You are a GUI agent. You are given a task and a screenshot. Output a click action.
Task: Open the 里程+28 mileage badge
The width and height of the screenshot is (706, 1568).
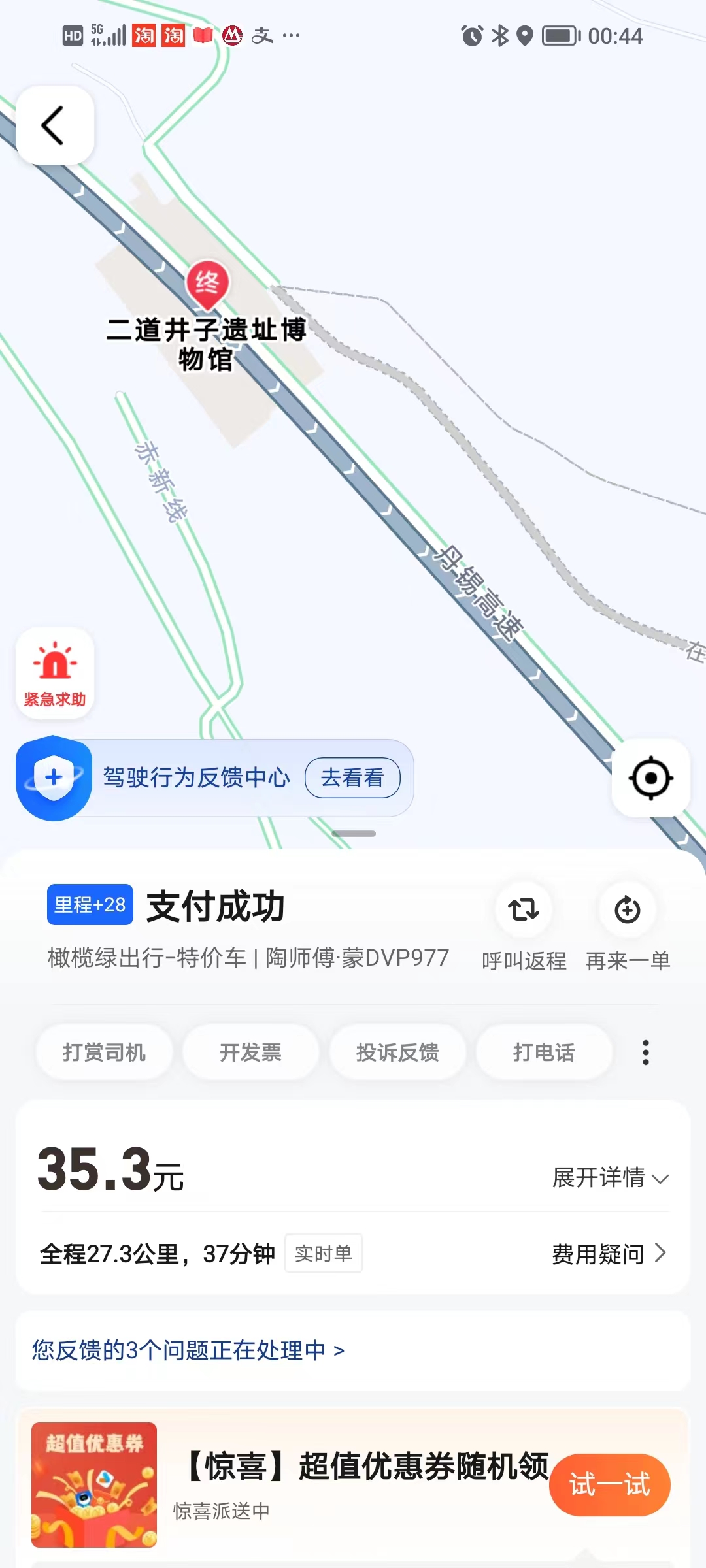(x=90, y=905)
